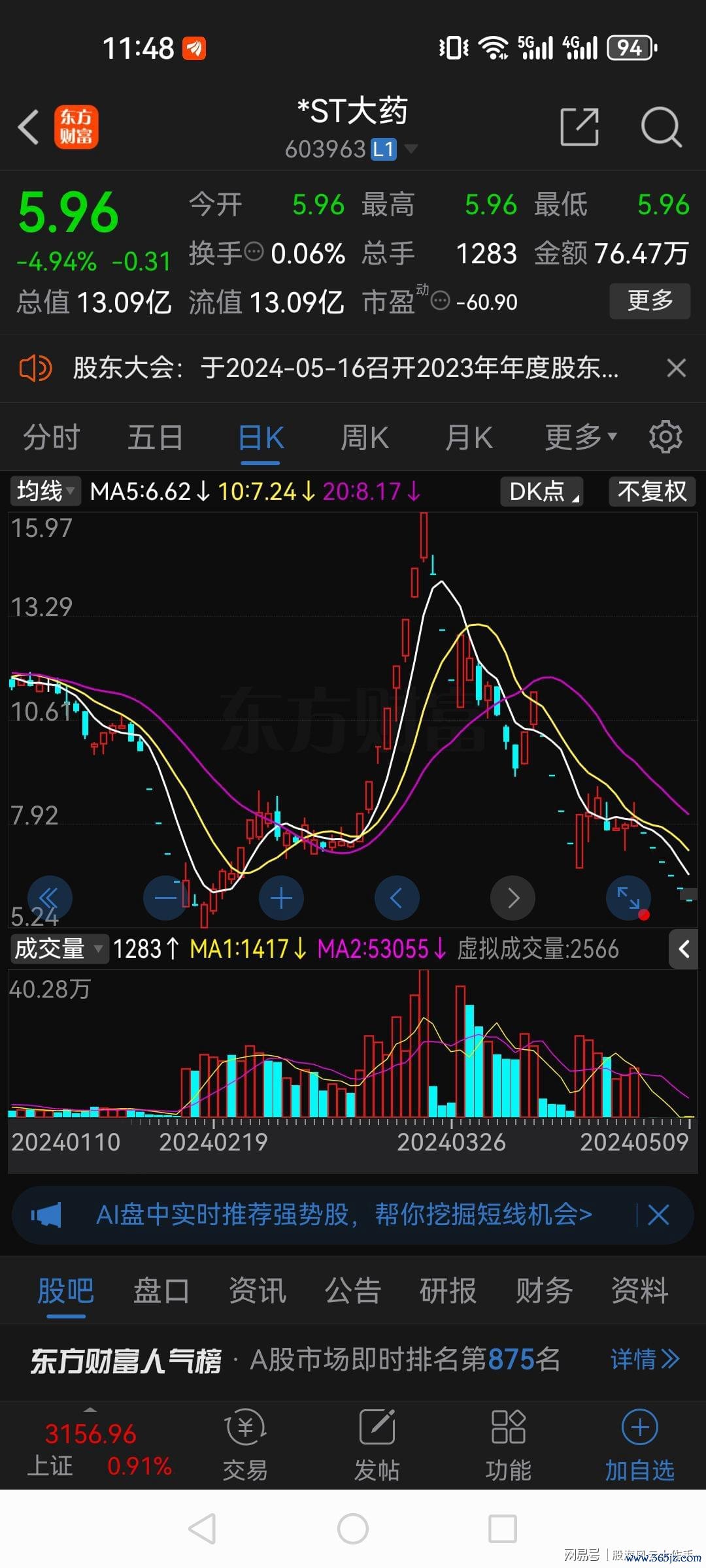The image size is (706, 1568).
Task: Go back using the top-left arrow
Action: click(29, 127)
